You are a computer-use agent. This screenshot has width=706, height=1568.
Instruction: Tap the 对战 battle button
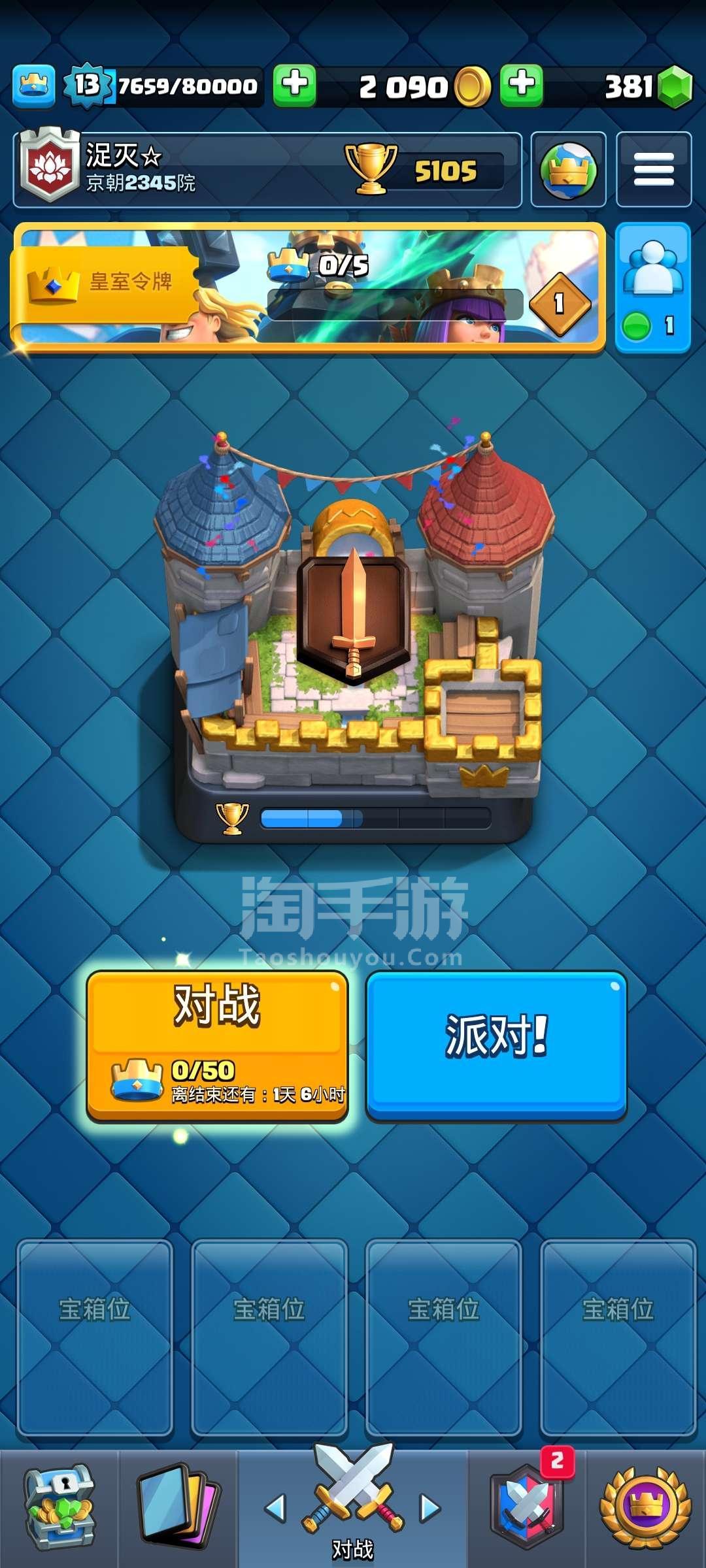[x=217, y=1044]
